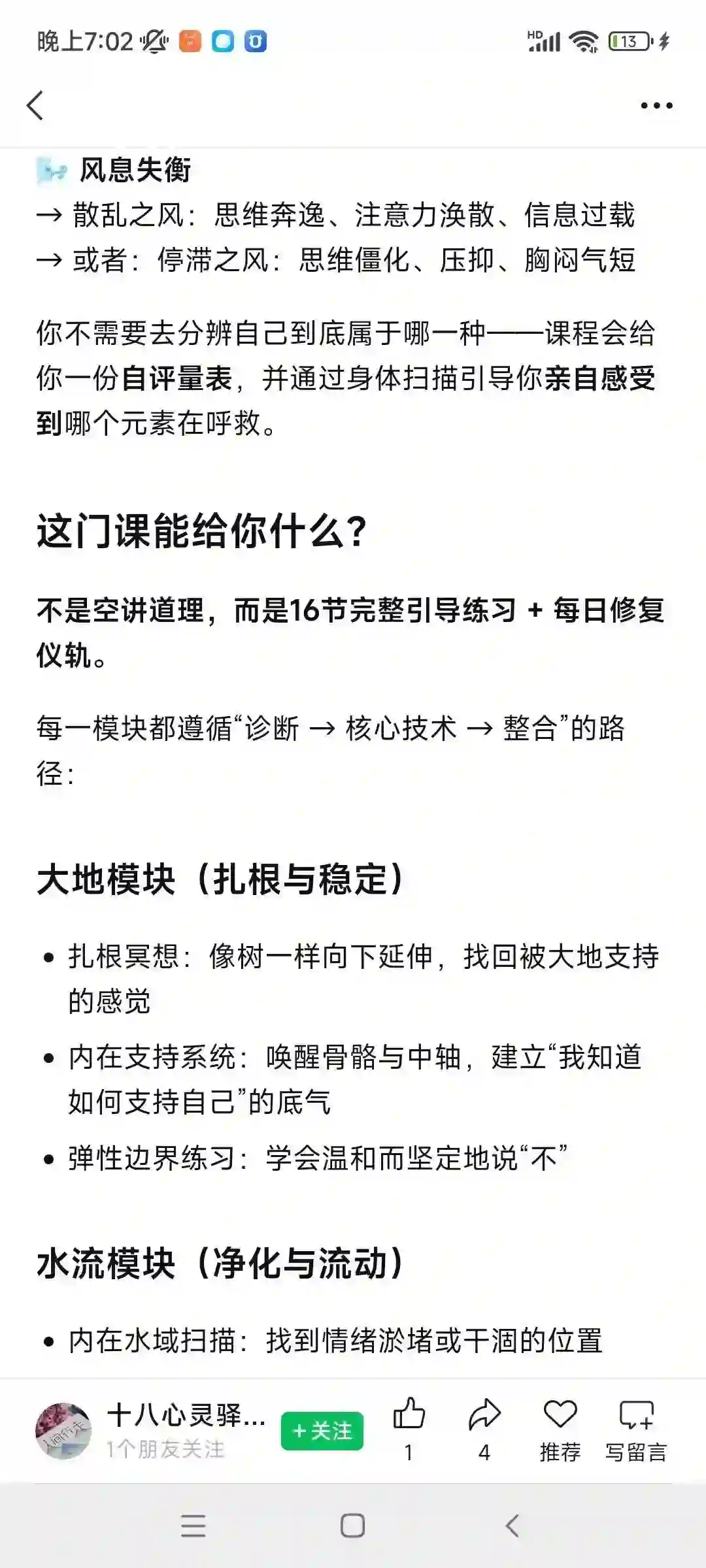
Task: Open recent apps from the system navigation bar
Action: coord(193,1526)
